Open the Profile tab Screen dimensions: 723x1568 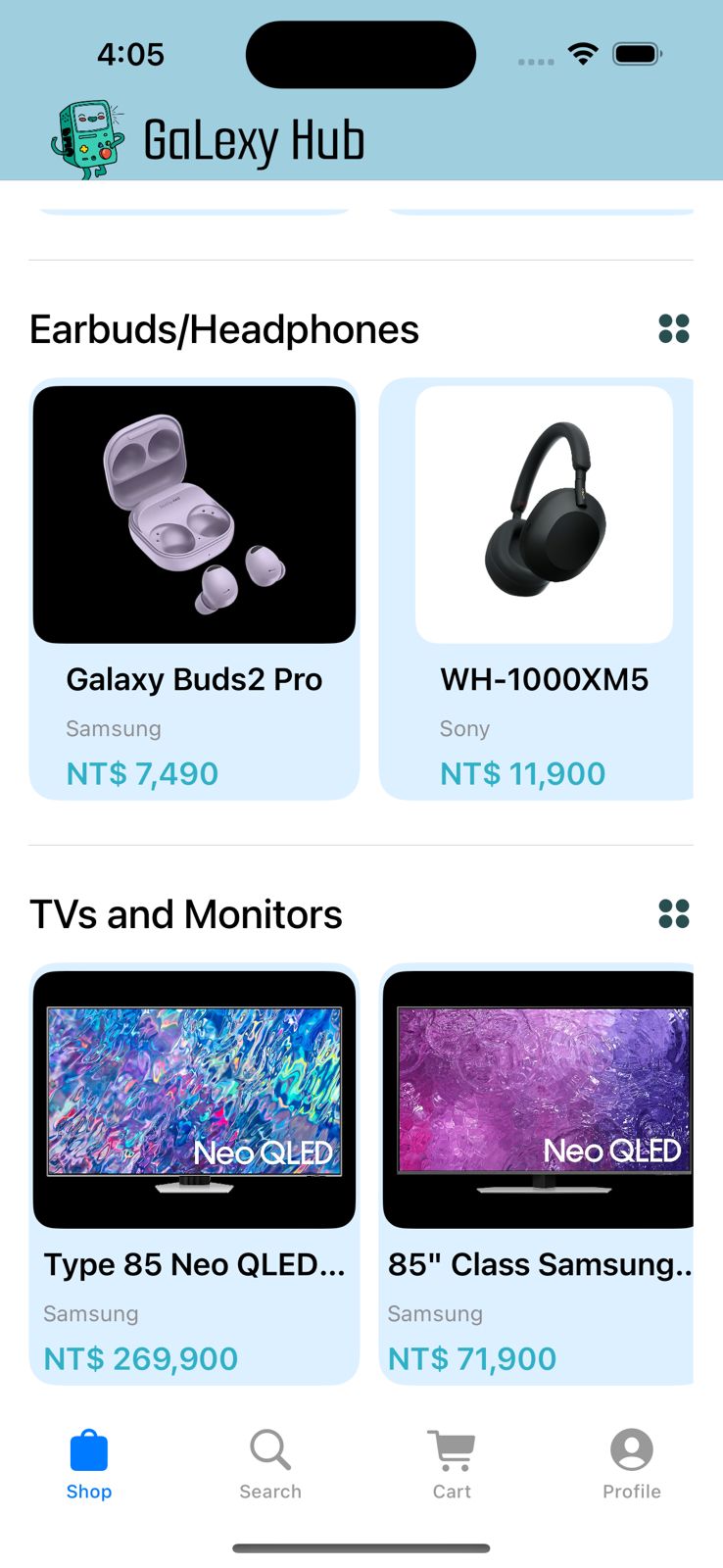point(632,1464)
